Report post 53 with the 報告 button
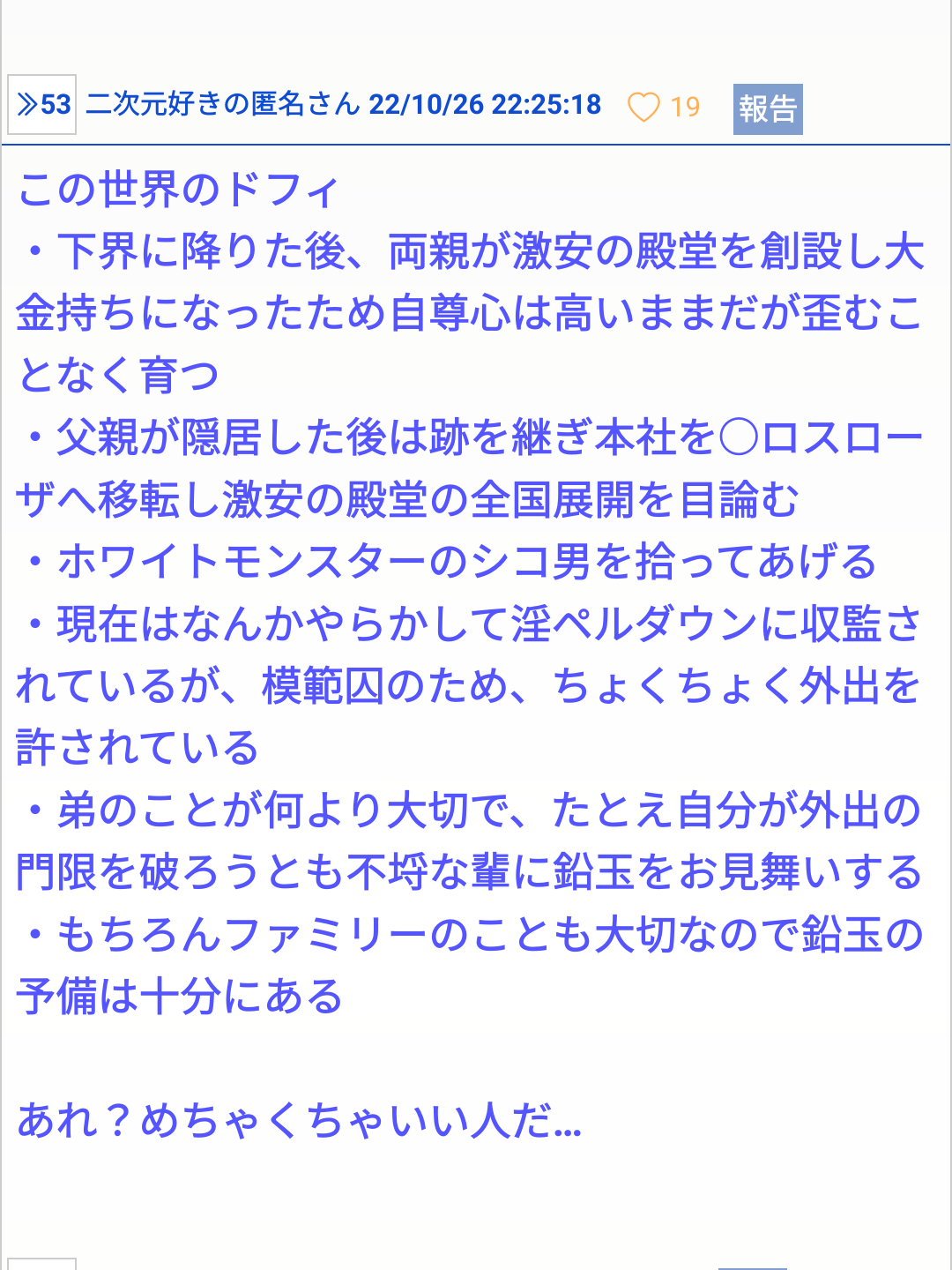 (x=767, y=109)
